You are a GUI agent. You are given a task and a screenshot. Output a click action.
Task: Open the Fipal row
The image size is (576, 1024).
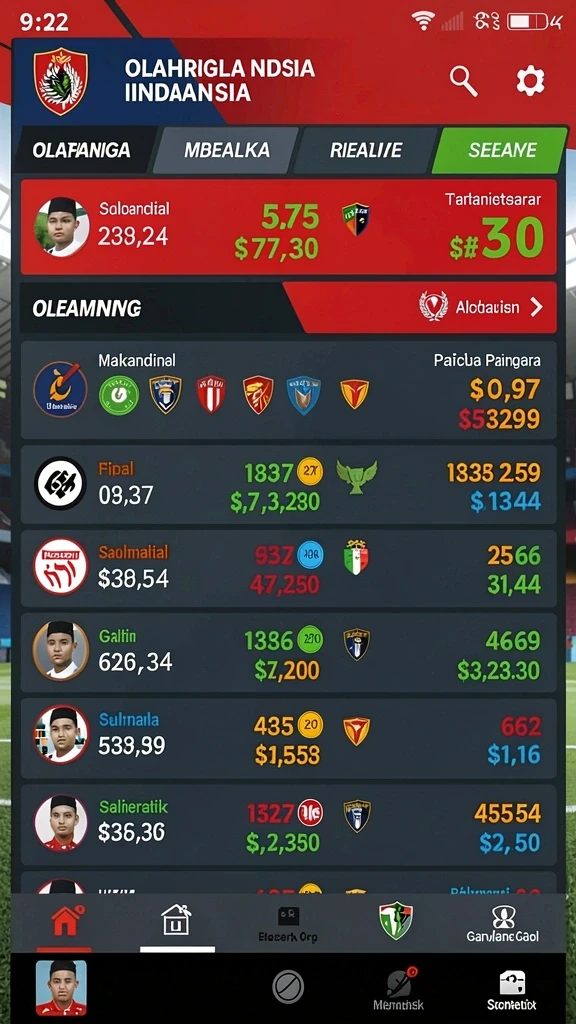tap(288, 484)
